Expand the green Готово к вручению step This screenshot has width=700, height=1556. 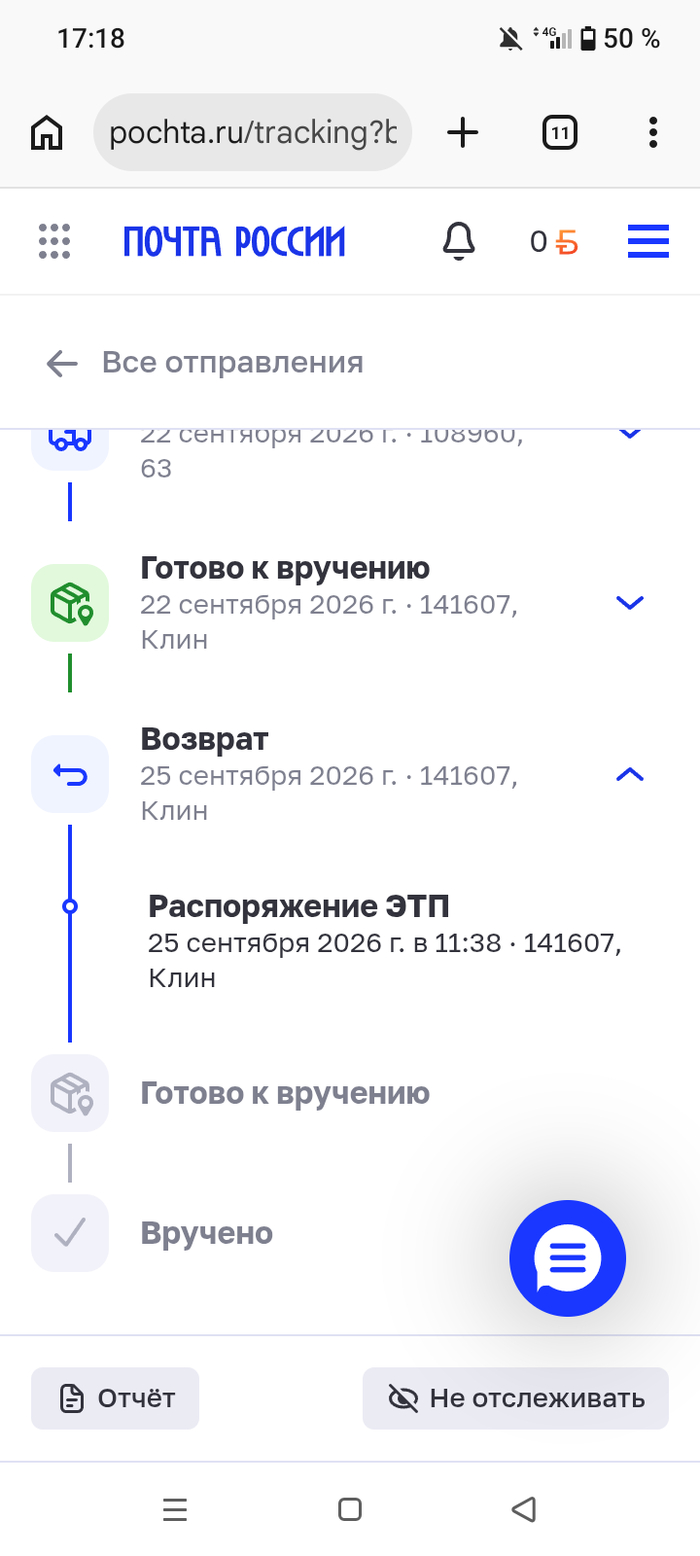pos(629,602)
